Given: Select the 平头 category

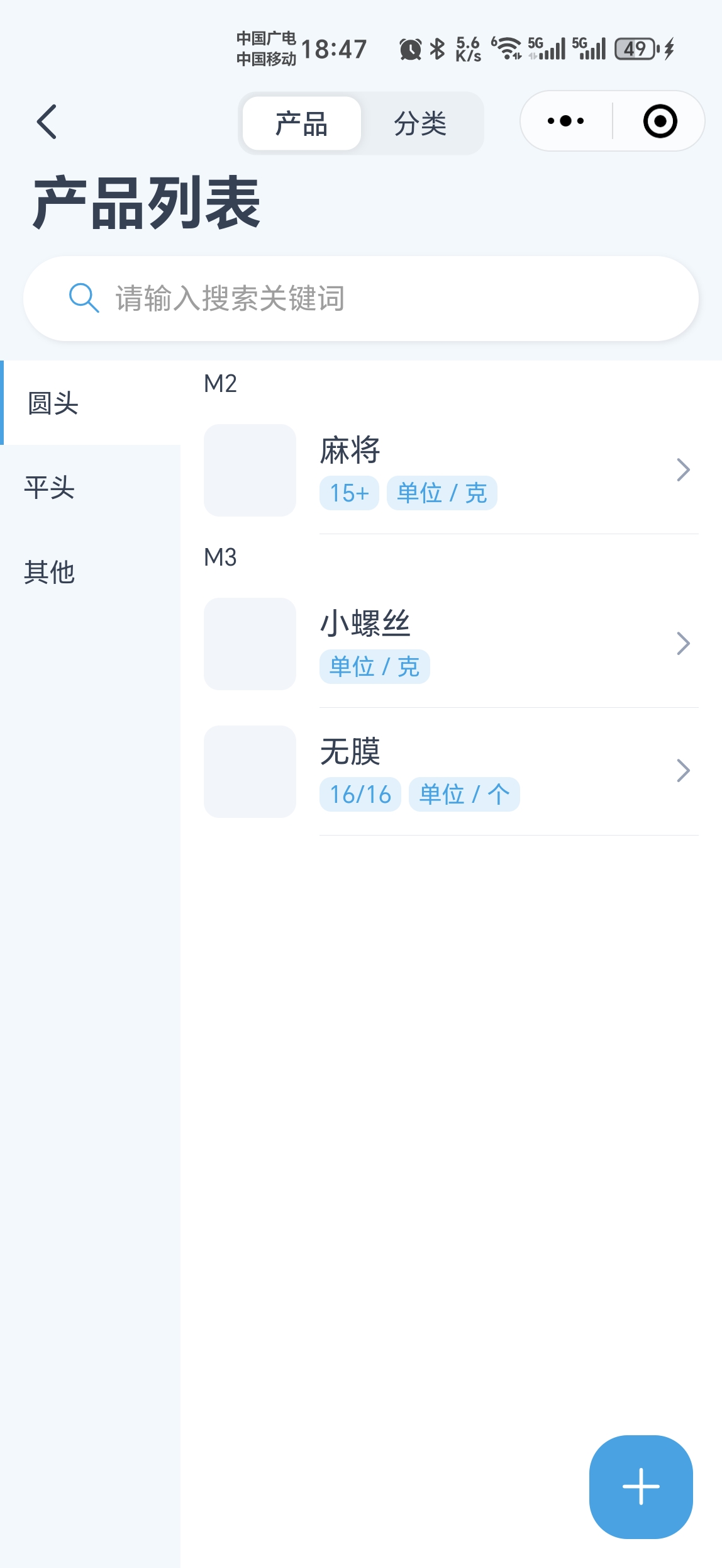Looking at the screenshot, I should 50,488.
